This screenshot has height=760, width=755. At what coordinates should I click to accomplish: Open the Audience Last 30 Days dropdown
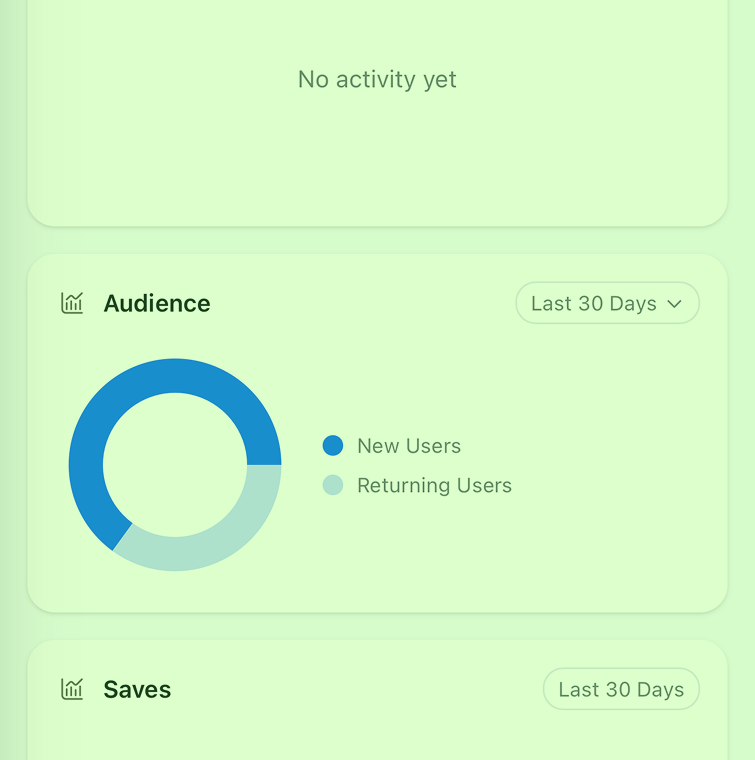[x=607, y=303]
